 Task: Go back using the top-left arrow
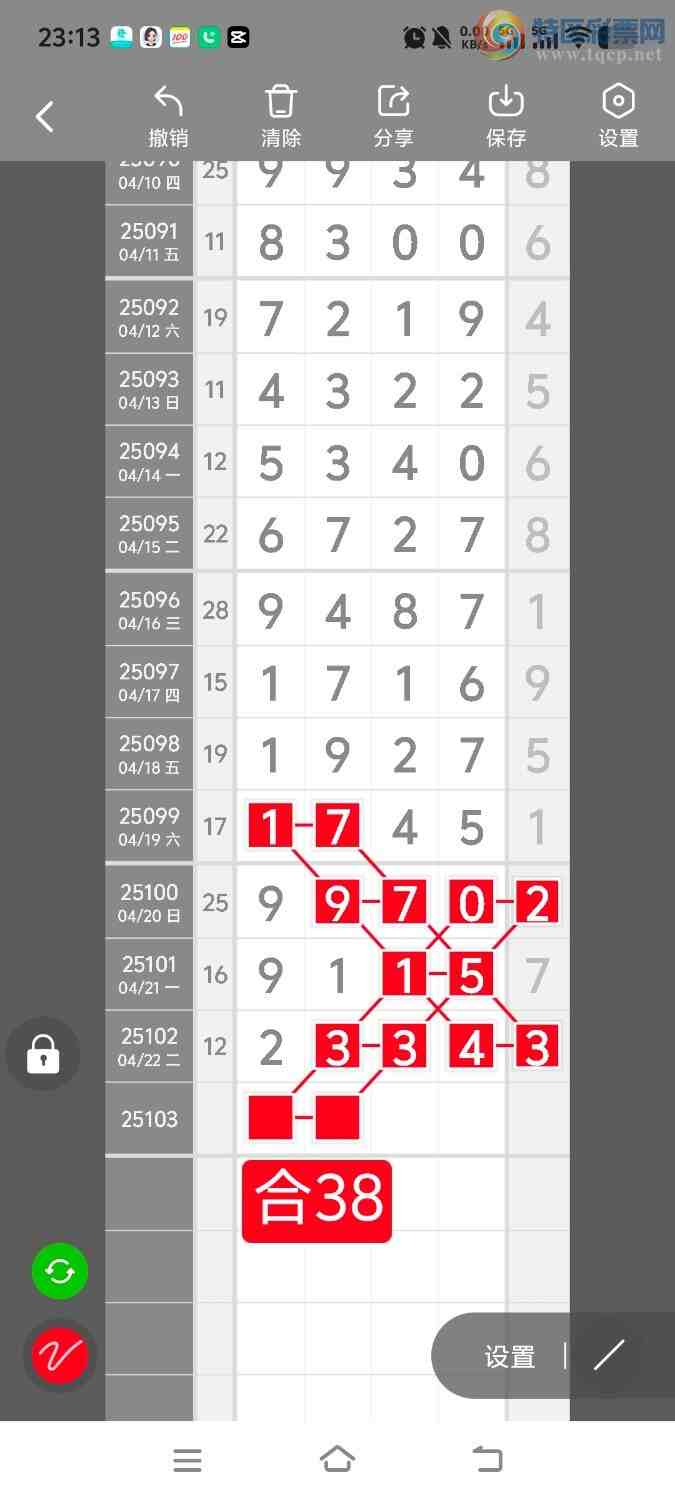45,117
